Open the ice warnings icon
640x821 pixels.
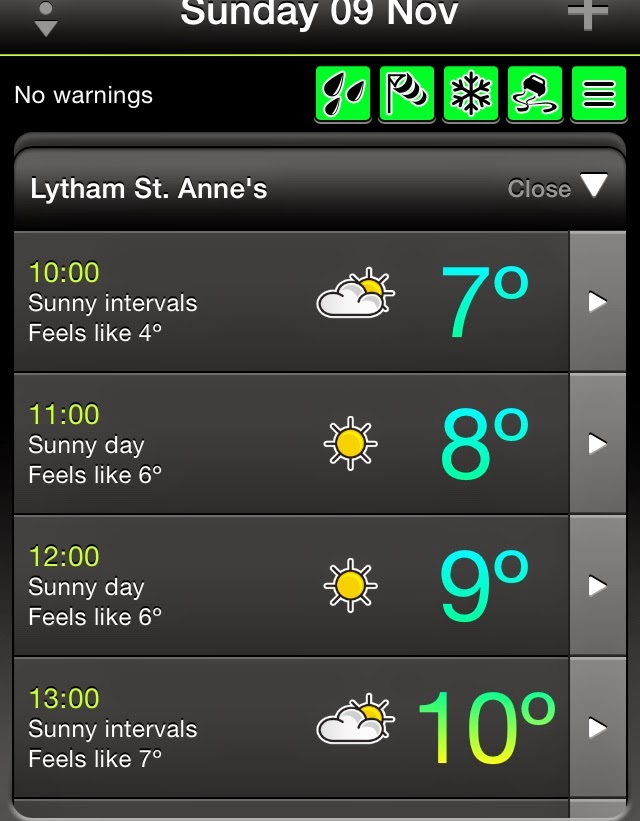click(535, 94)
